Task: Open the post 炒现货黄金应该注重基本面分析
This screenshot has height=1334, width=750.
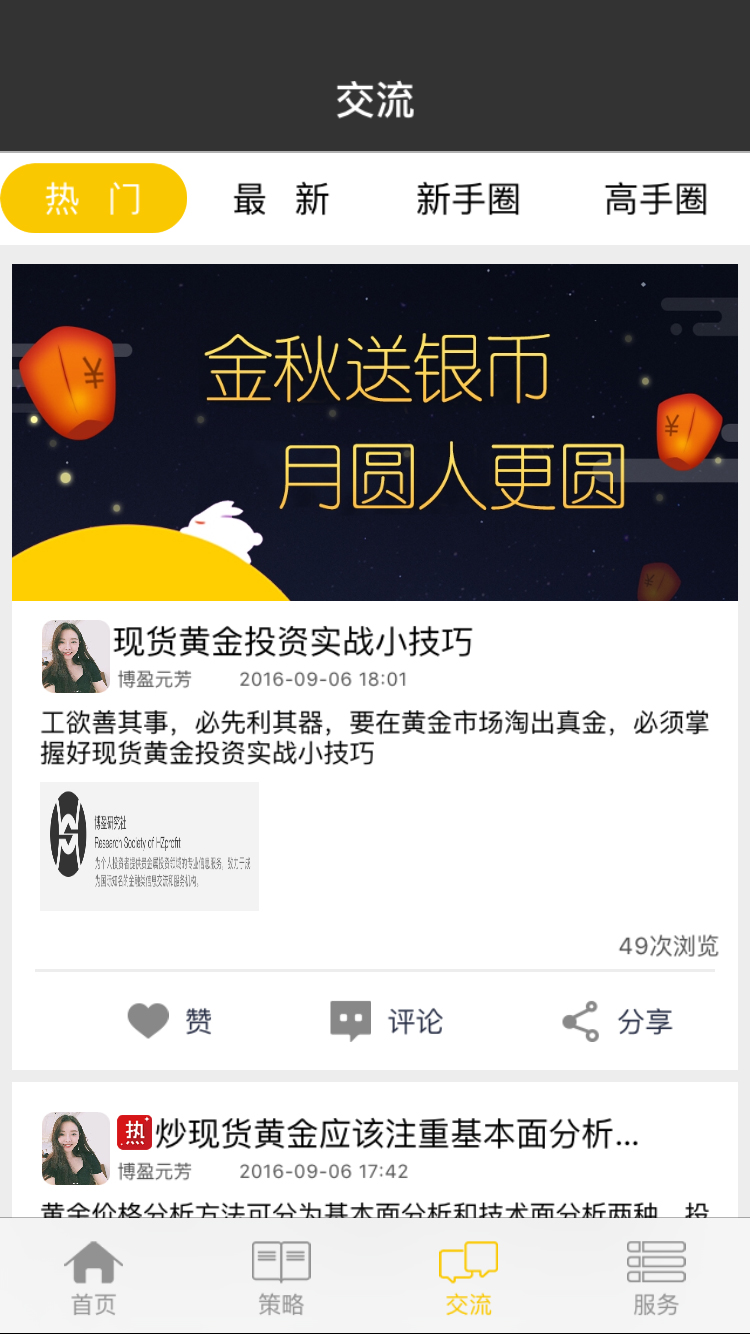Action: [x=396, y=1134]
